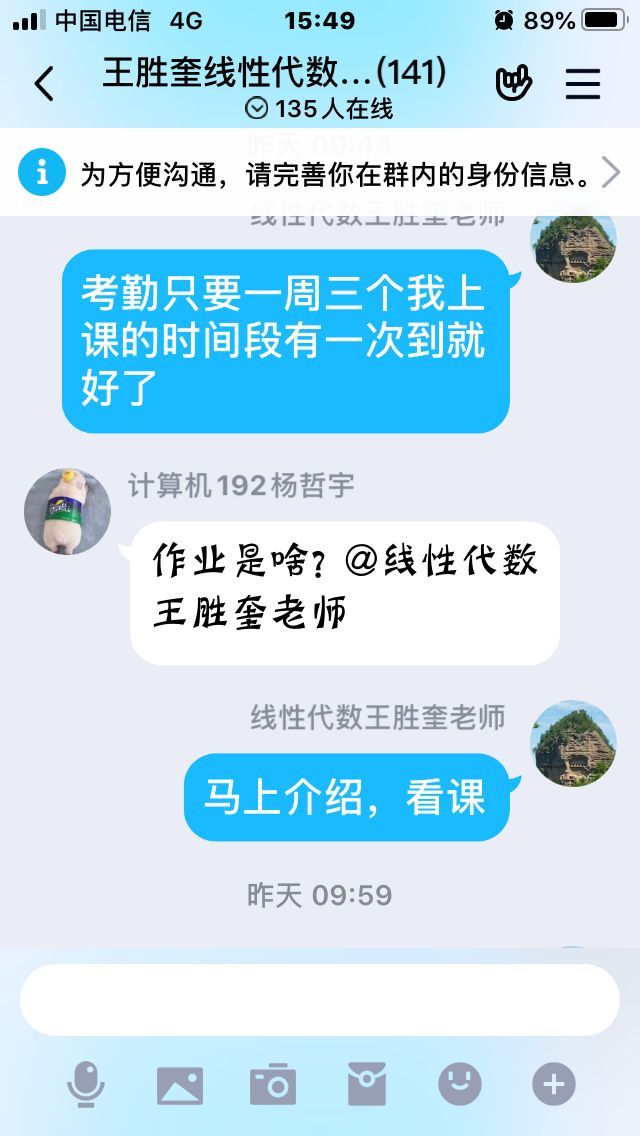
Task: View 杨哲宇's profile avatar
Action: click(68, 511)
